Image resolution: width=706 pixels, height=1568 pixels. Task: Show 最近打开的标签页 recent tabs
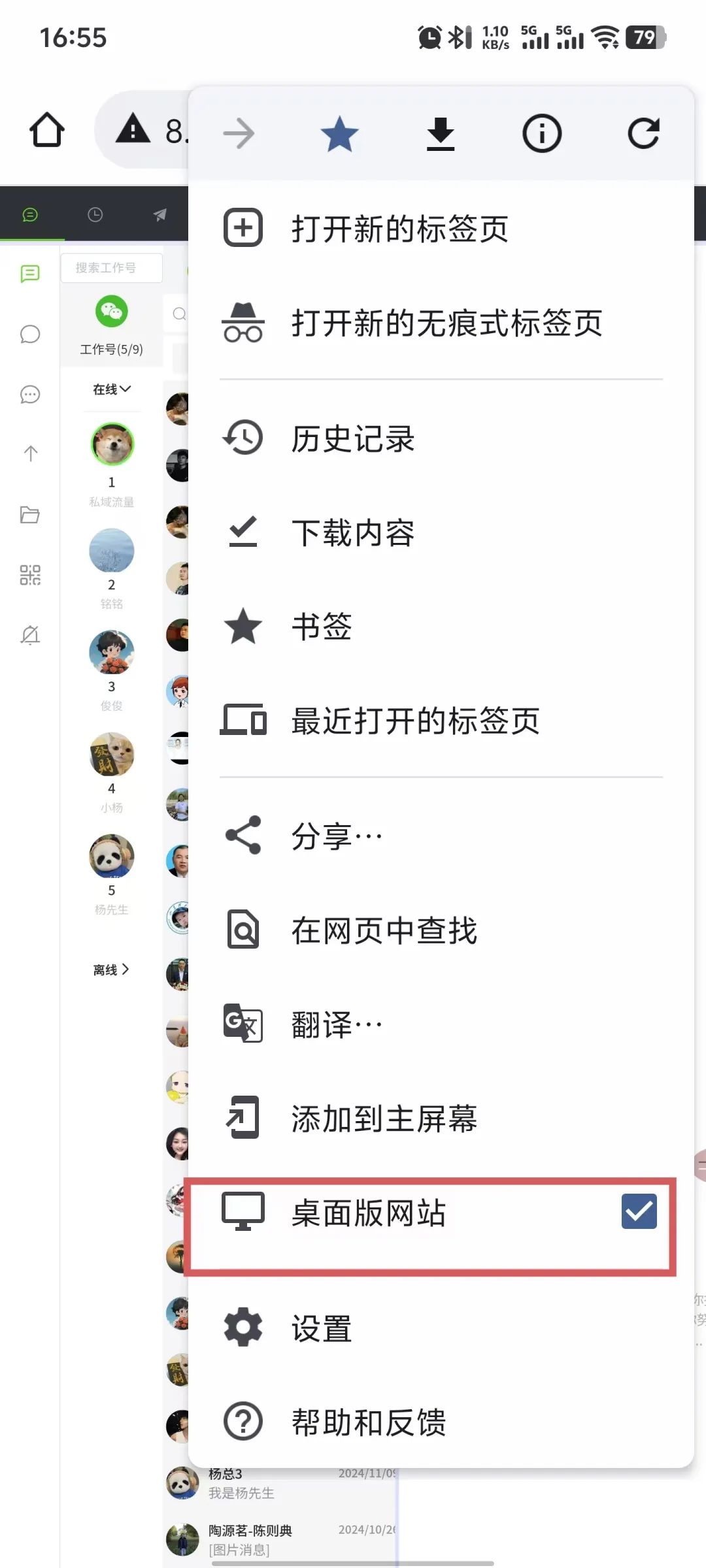415,721
